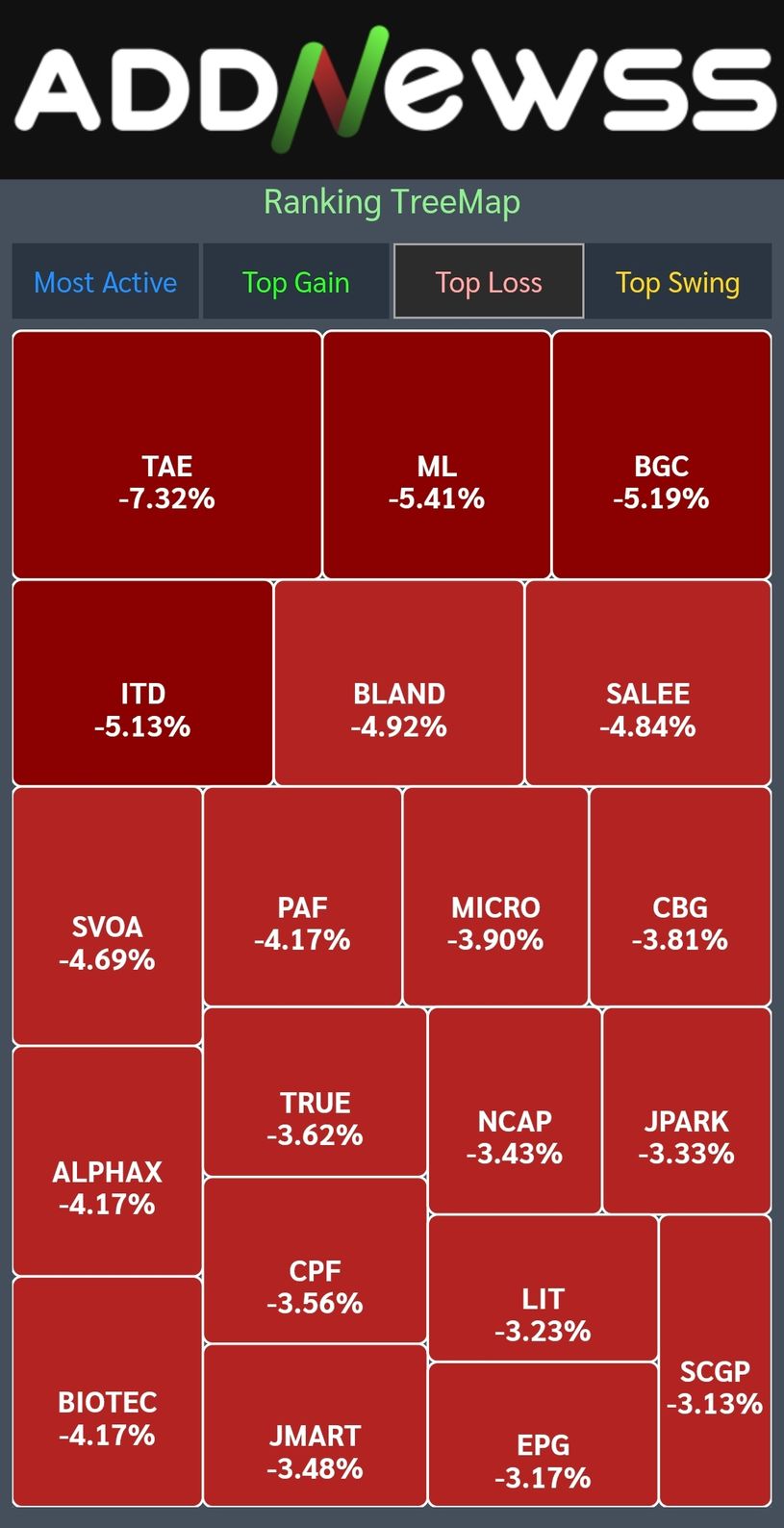Select the SCGP tile
Viewport: 784px width, 1528px height.
tap(715, 1361)
